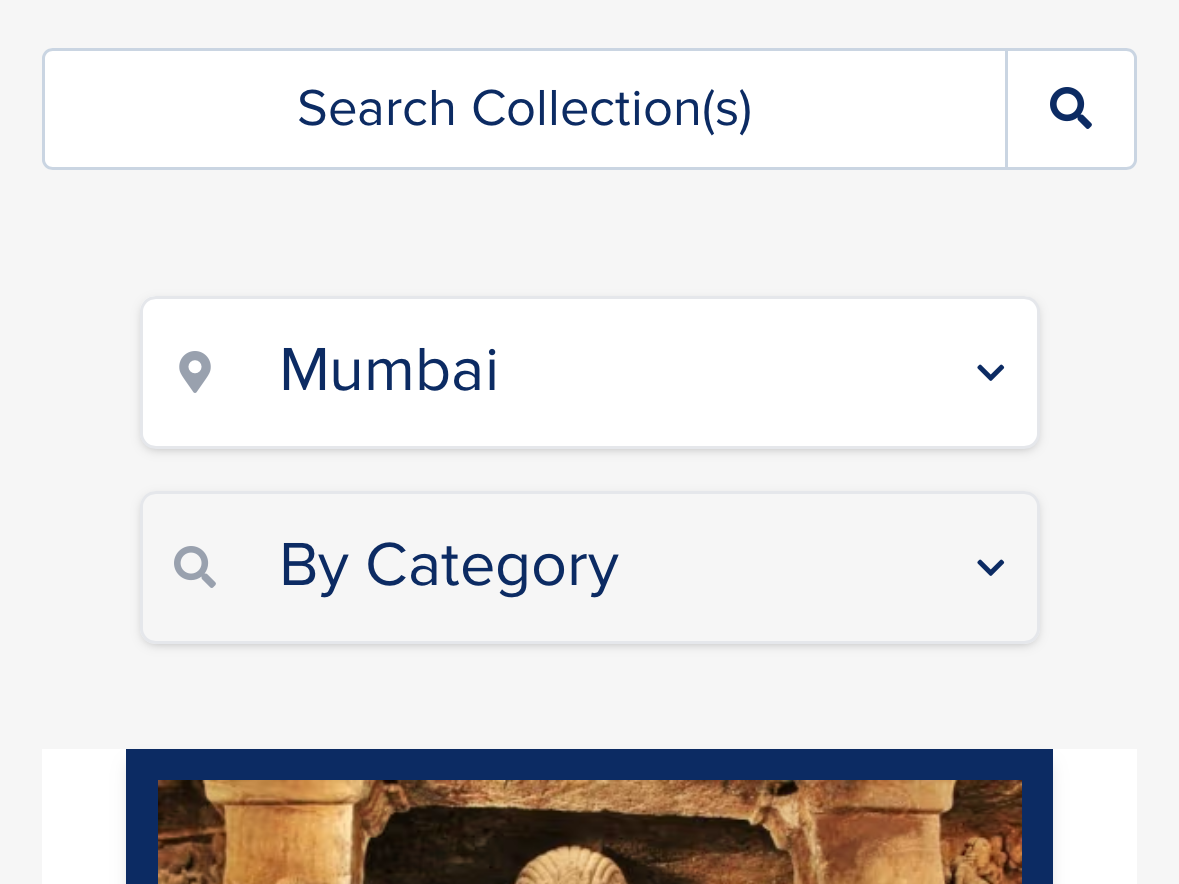This screenshot has width=1179, height=884.
Task: Tap the magnifying glass search button
Action: pos(1070,109)
